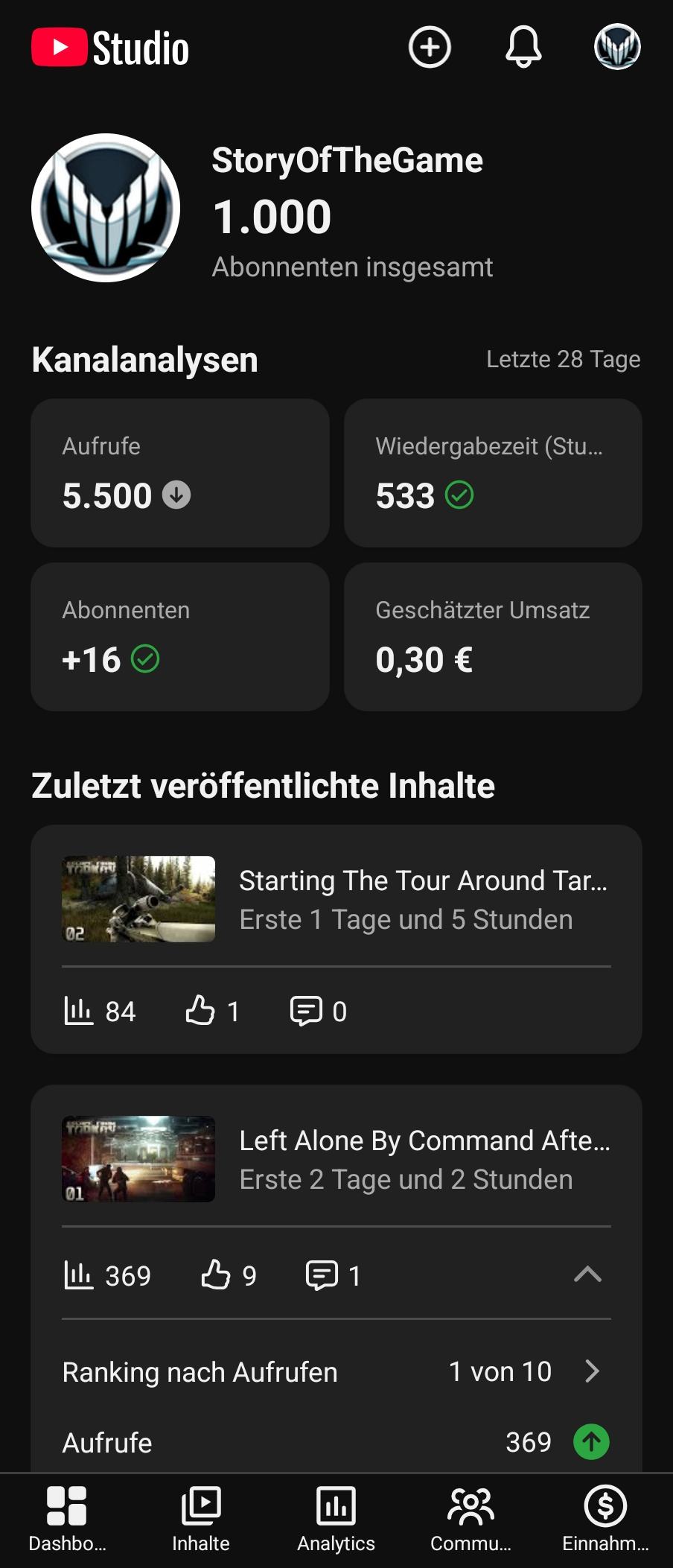Collapse the Left Alone video details
Screen dimensions: 673x1568
click(x=587, y=1275)
